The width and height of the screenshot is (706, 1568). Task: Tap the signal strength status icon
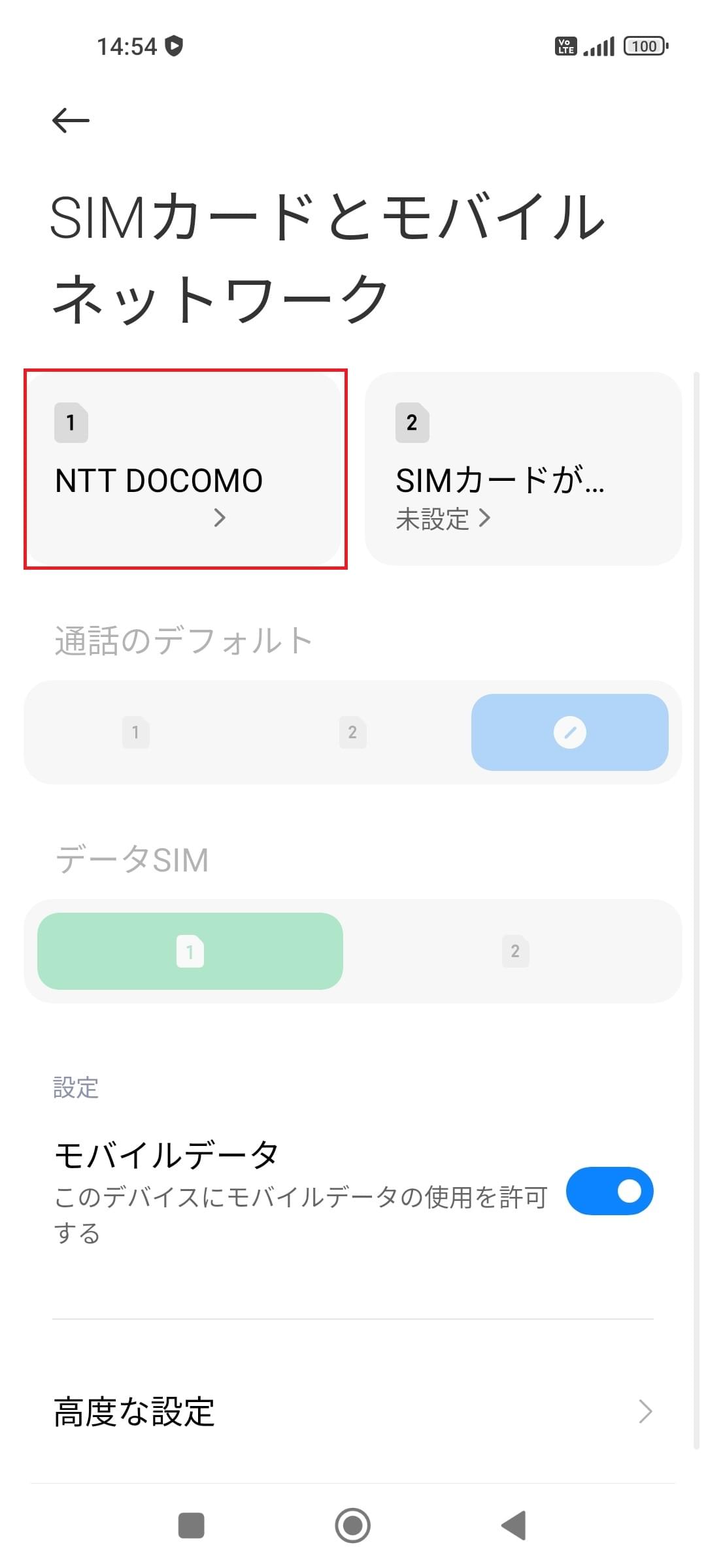[x=598, y=46]
